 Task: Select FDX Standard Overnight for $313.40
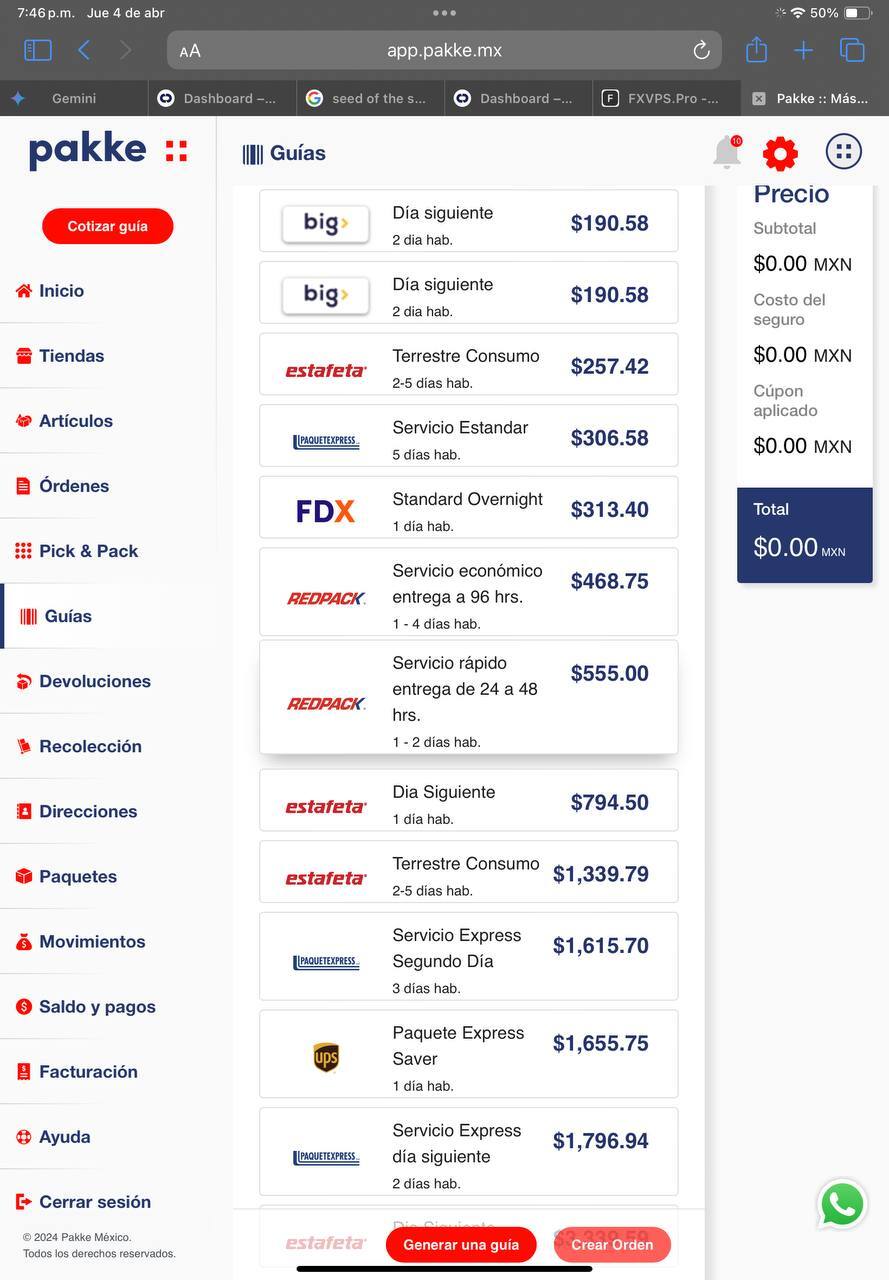click(x=468, y=508)
